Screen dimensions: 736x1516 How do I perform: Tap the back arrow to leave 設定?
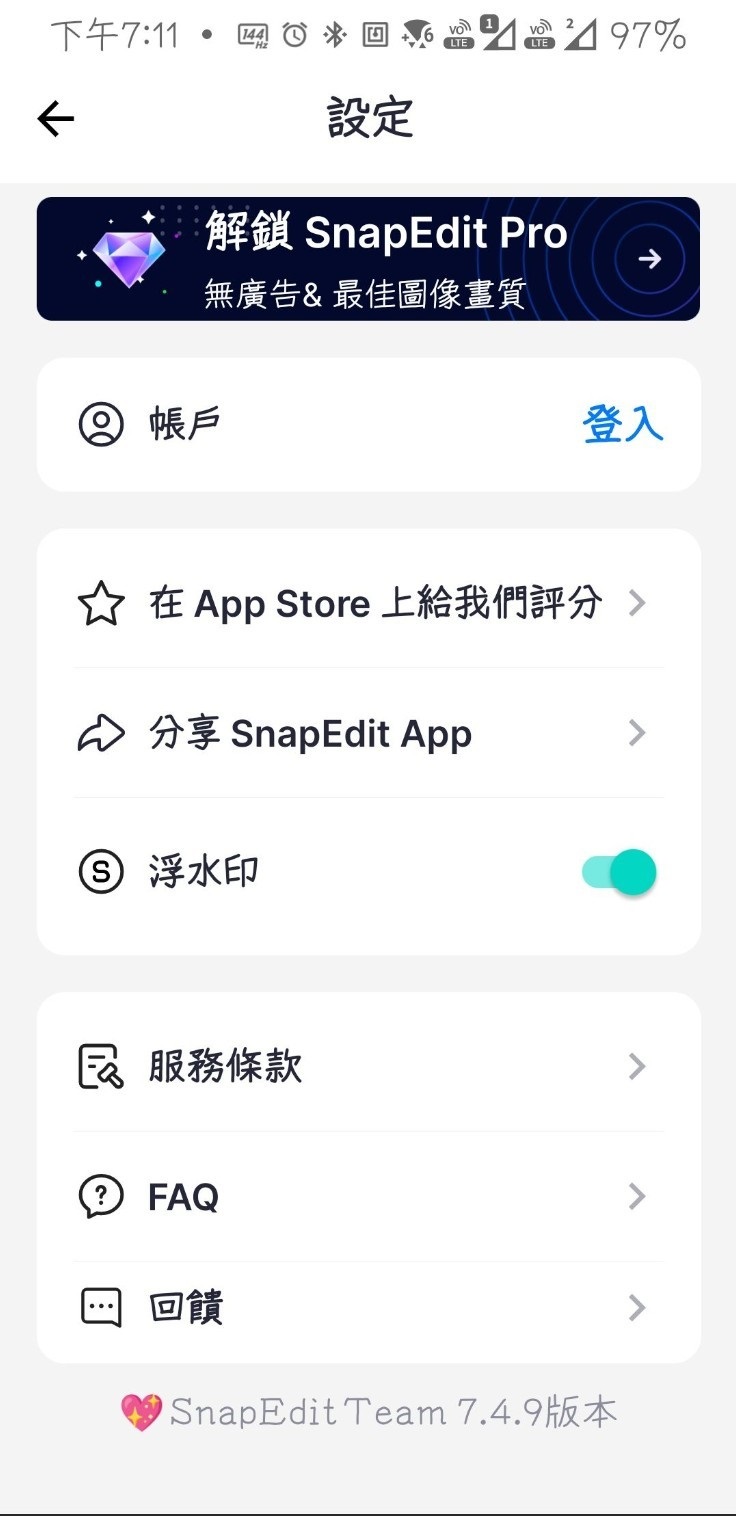pos(55,117)
